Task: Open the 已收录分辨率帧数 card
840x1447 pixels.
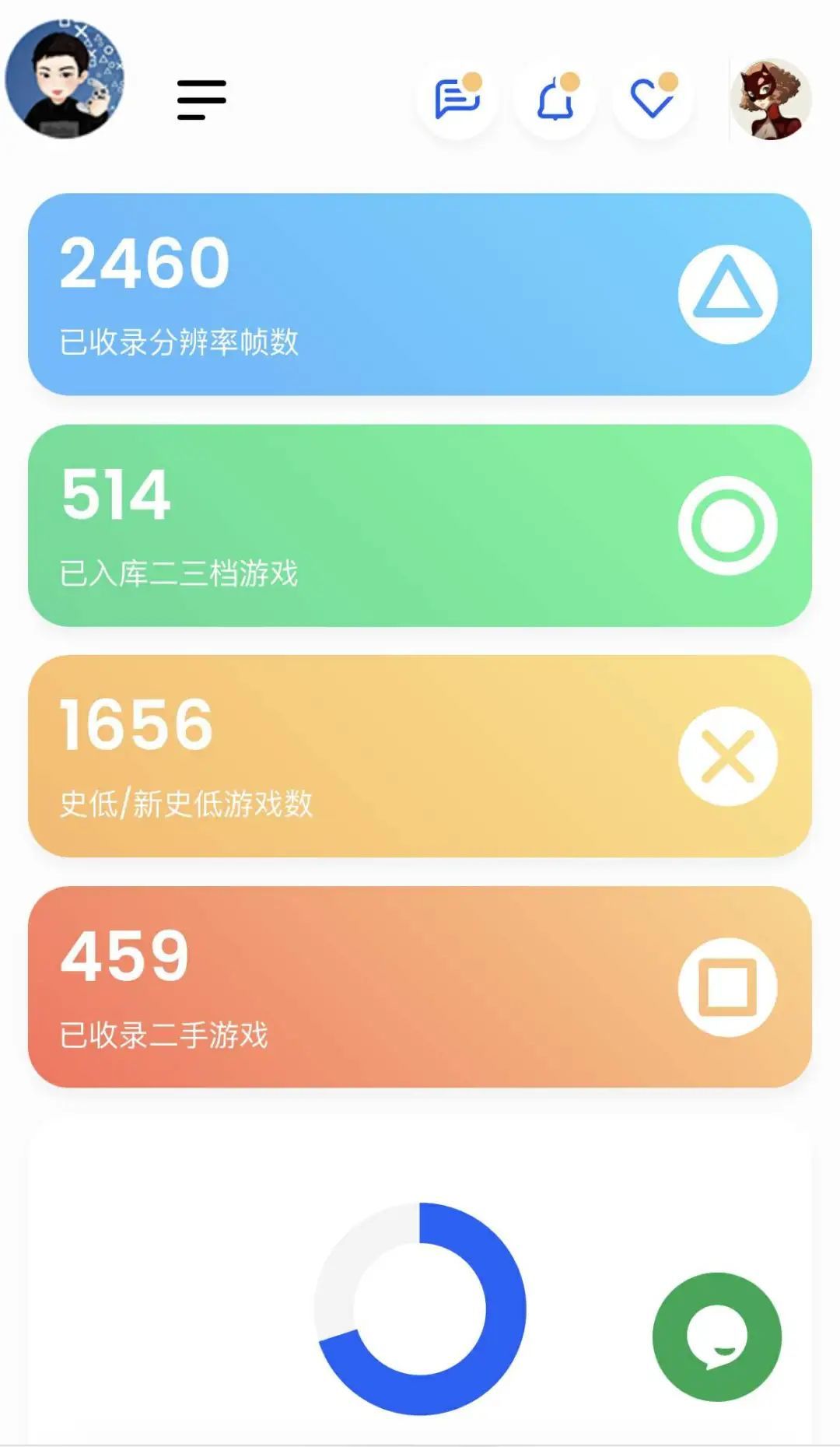Action: 420,294
